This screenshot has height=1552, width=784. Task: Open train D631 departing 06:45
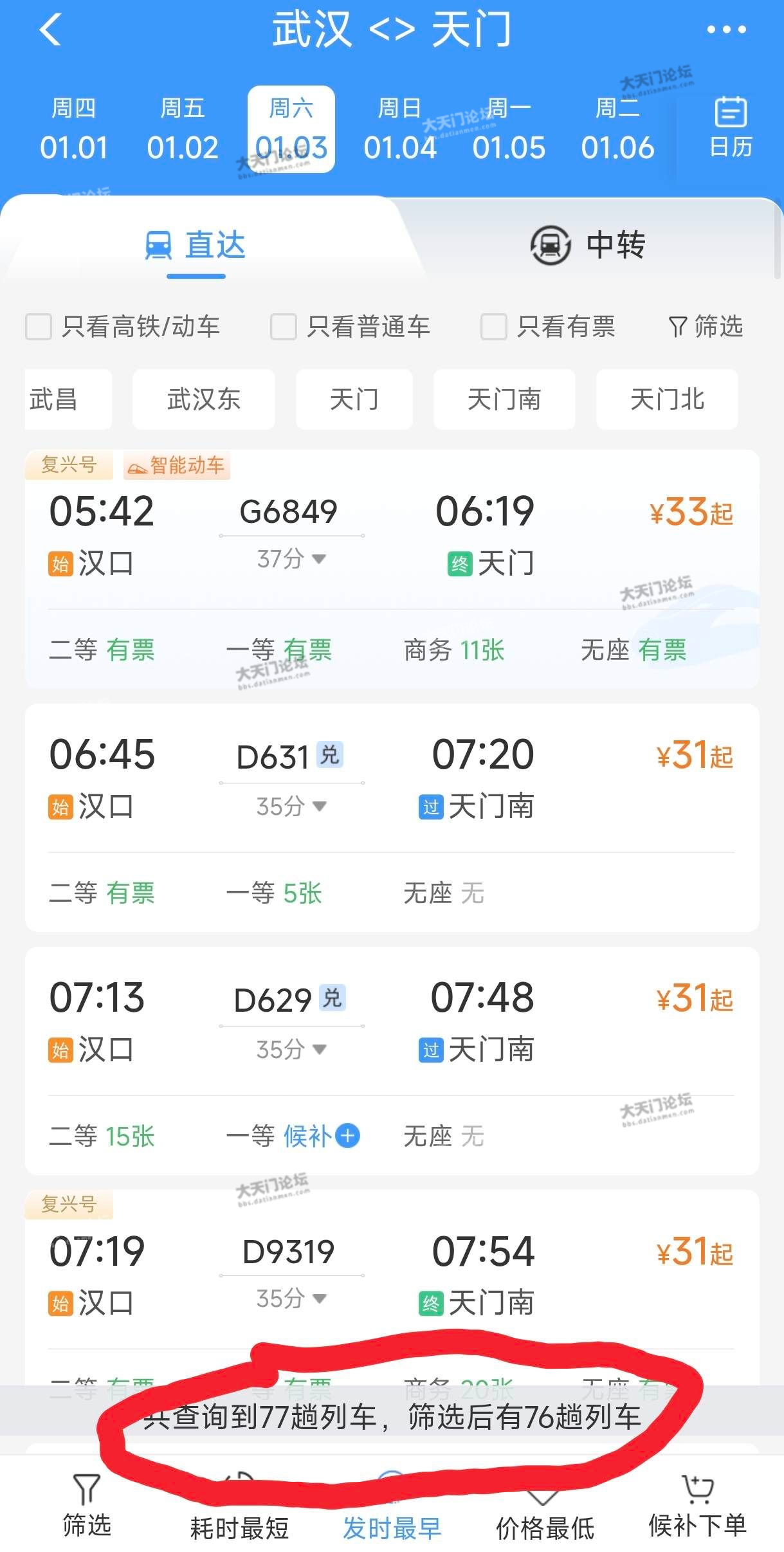coord(274,756)
